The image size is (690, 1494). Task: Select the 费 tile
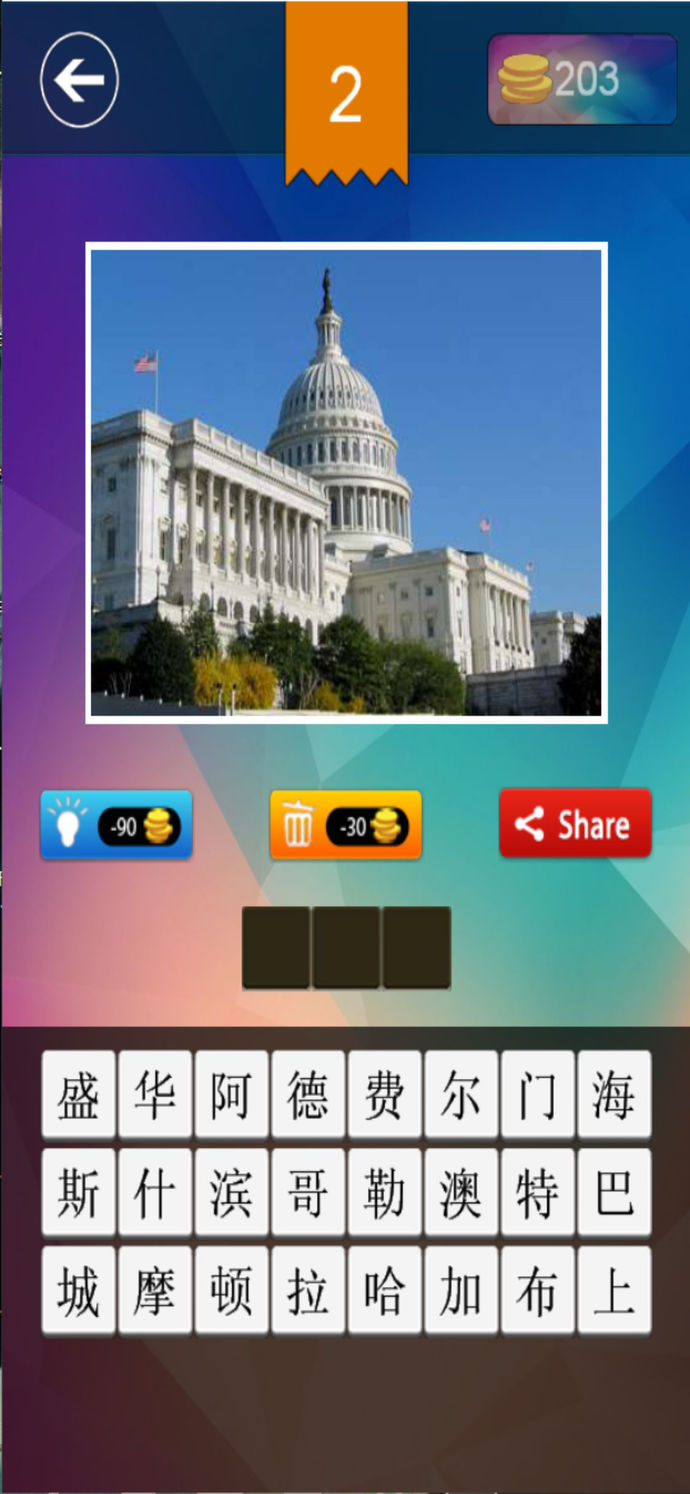[384, 1094]
